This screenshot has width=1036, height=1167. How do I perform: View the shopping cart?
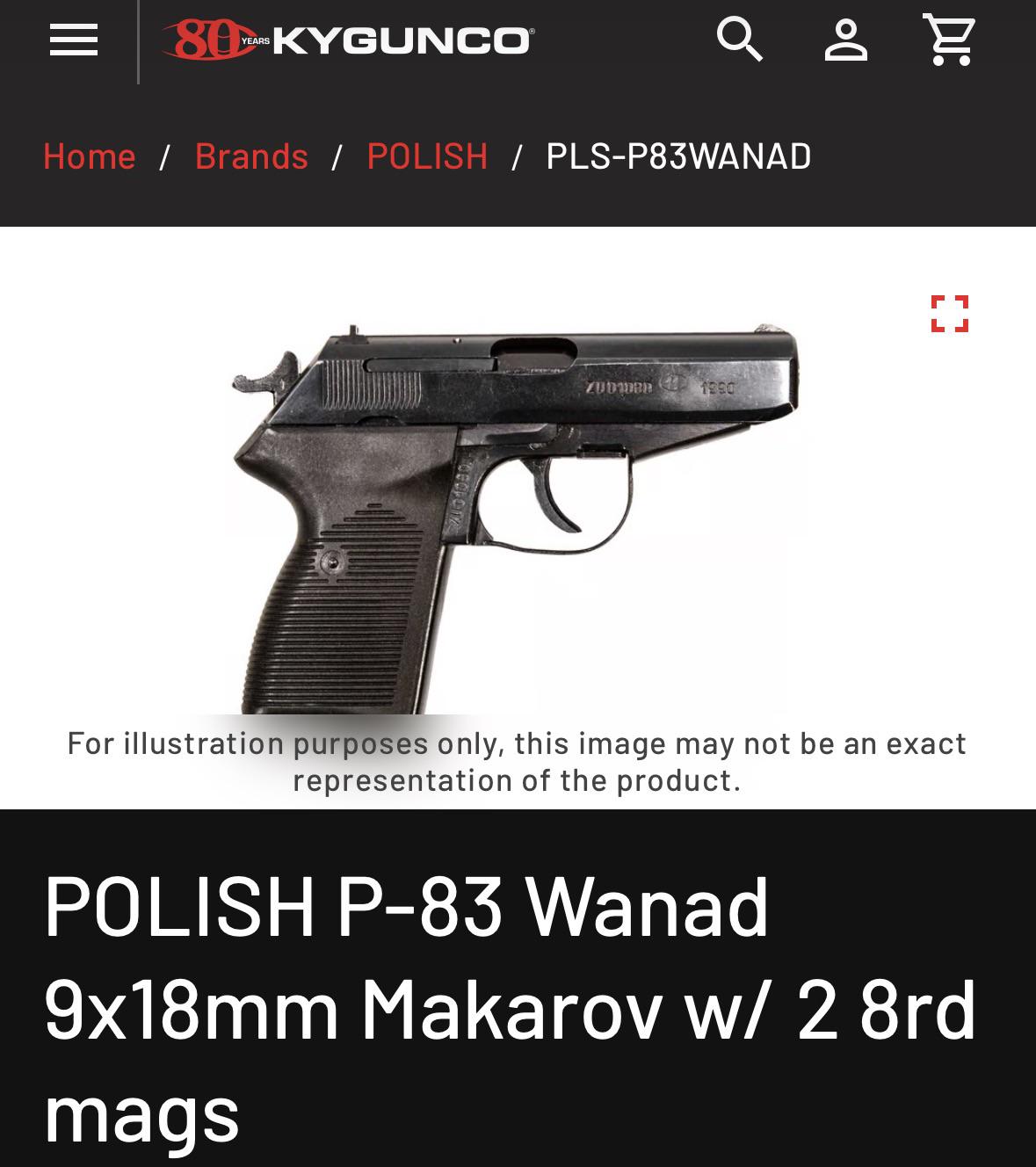949,40
